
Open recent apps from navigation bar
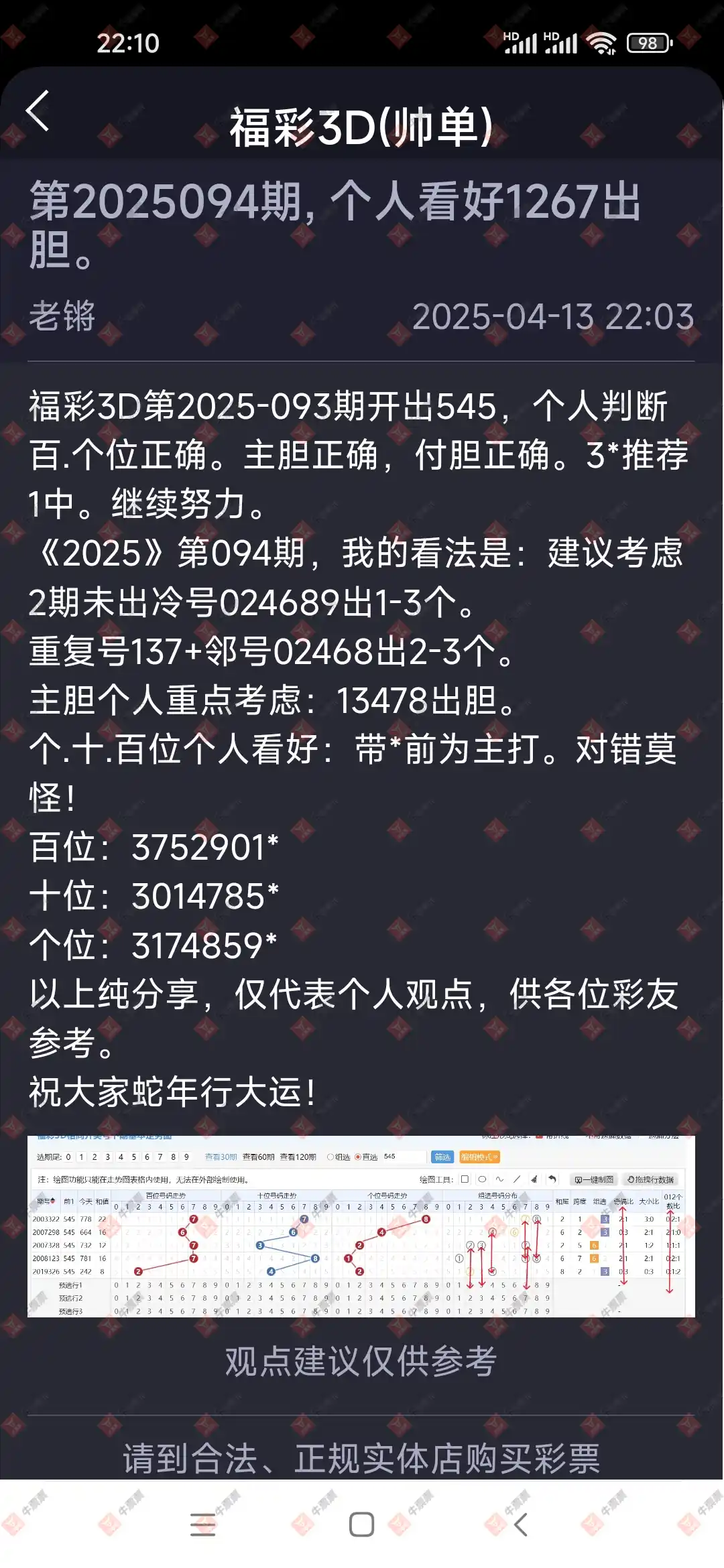(202, 1524)
